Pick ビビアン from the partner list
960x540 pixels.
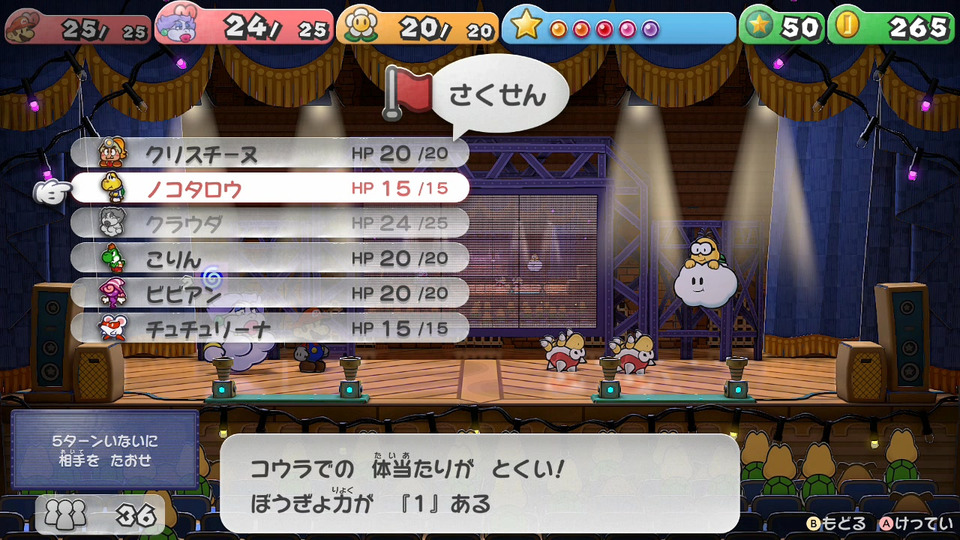pos(270,293)
